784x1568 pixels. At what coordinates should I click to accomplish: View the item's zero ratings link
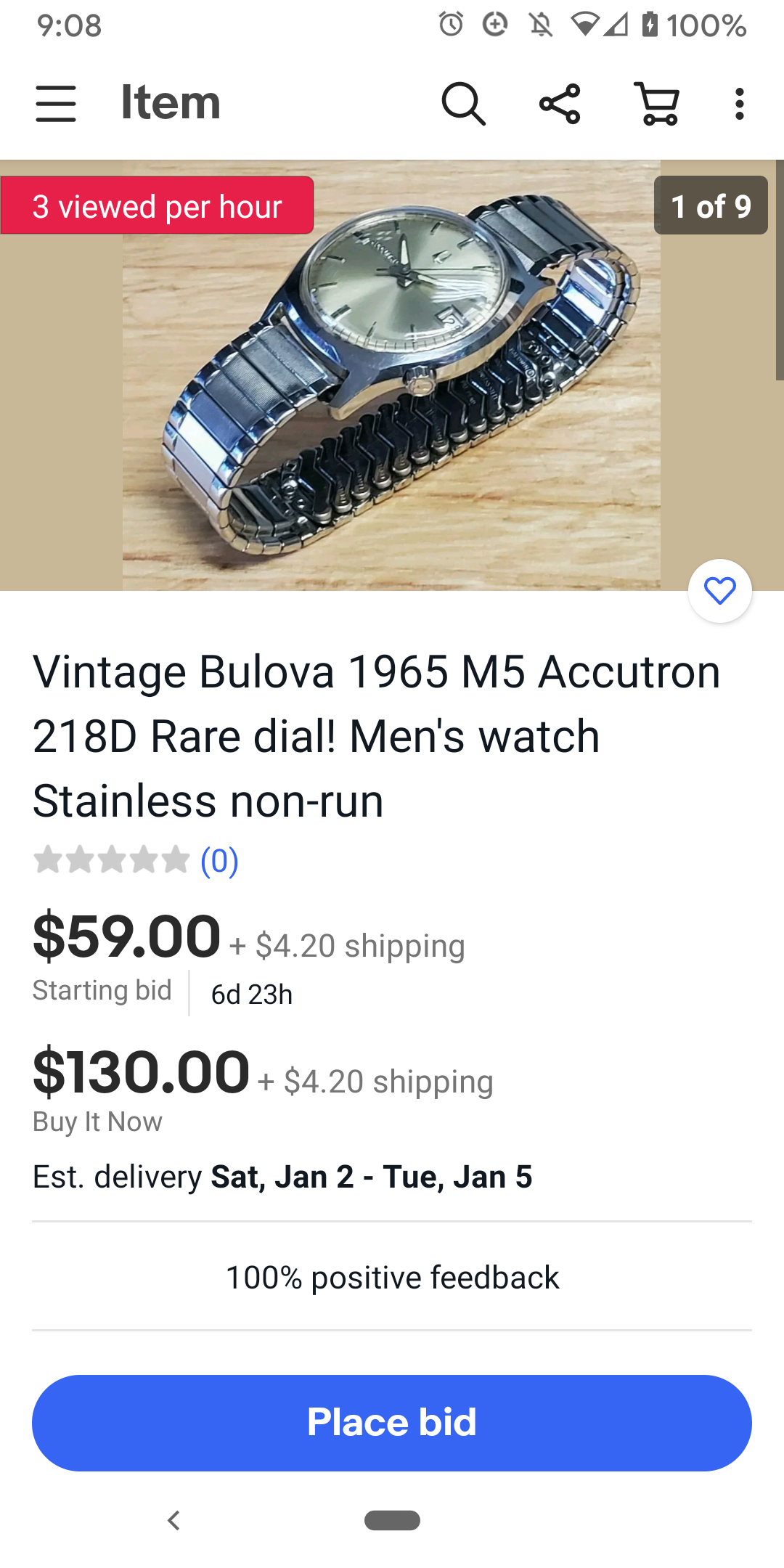[x=219, y=861]
